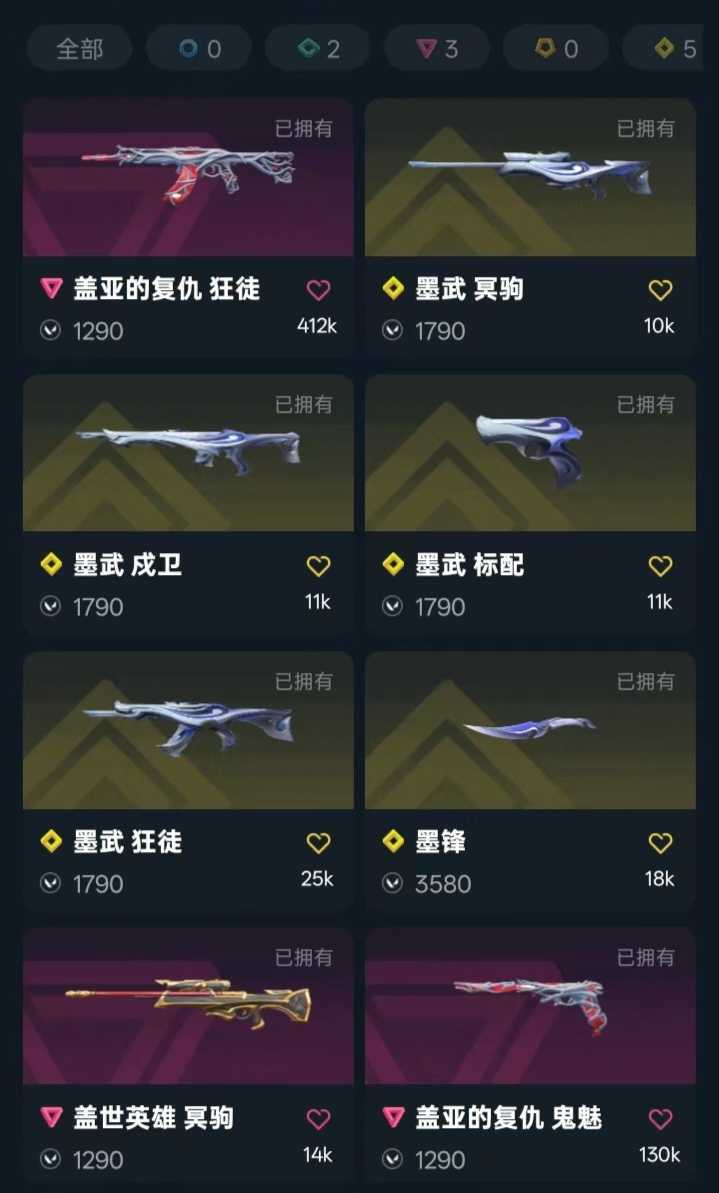Open the 墨武 戍卫 skin card
The height and width of the screenshot is (1193, 719).
[188, 504]
